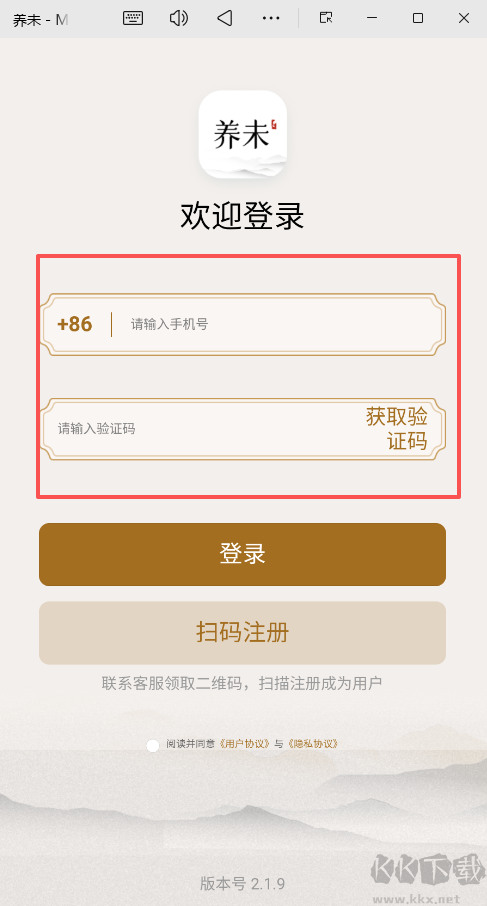Select 扫码注册 to register by scan

pyautogui.click(x=243, y=633)
